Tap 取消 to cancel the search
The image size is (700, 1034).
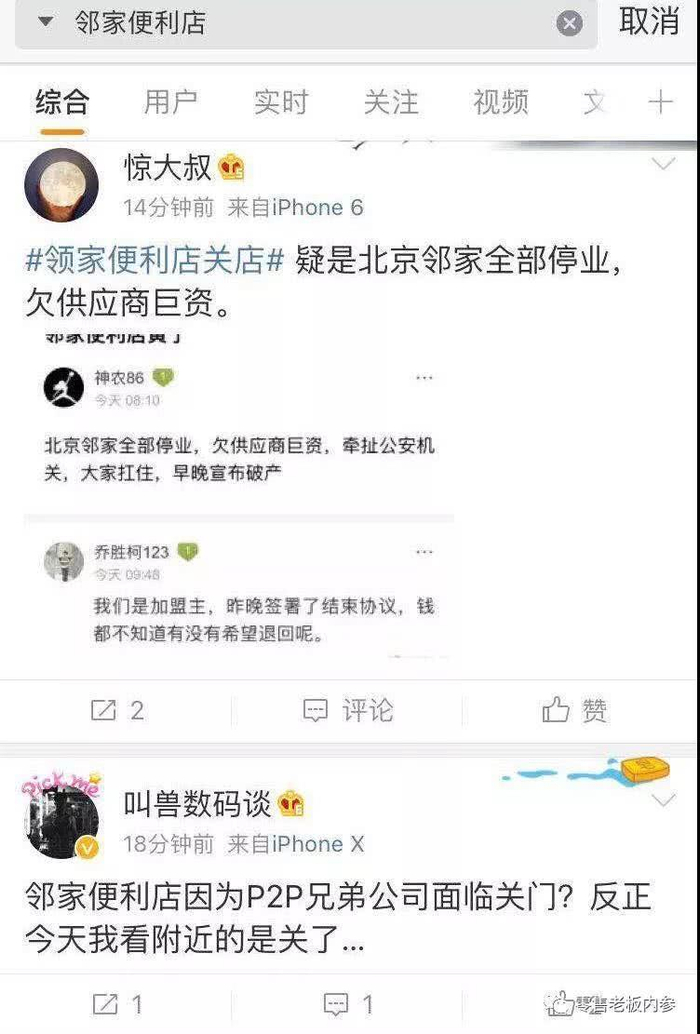649,21
